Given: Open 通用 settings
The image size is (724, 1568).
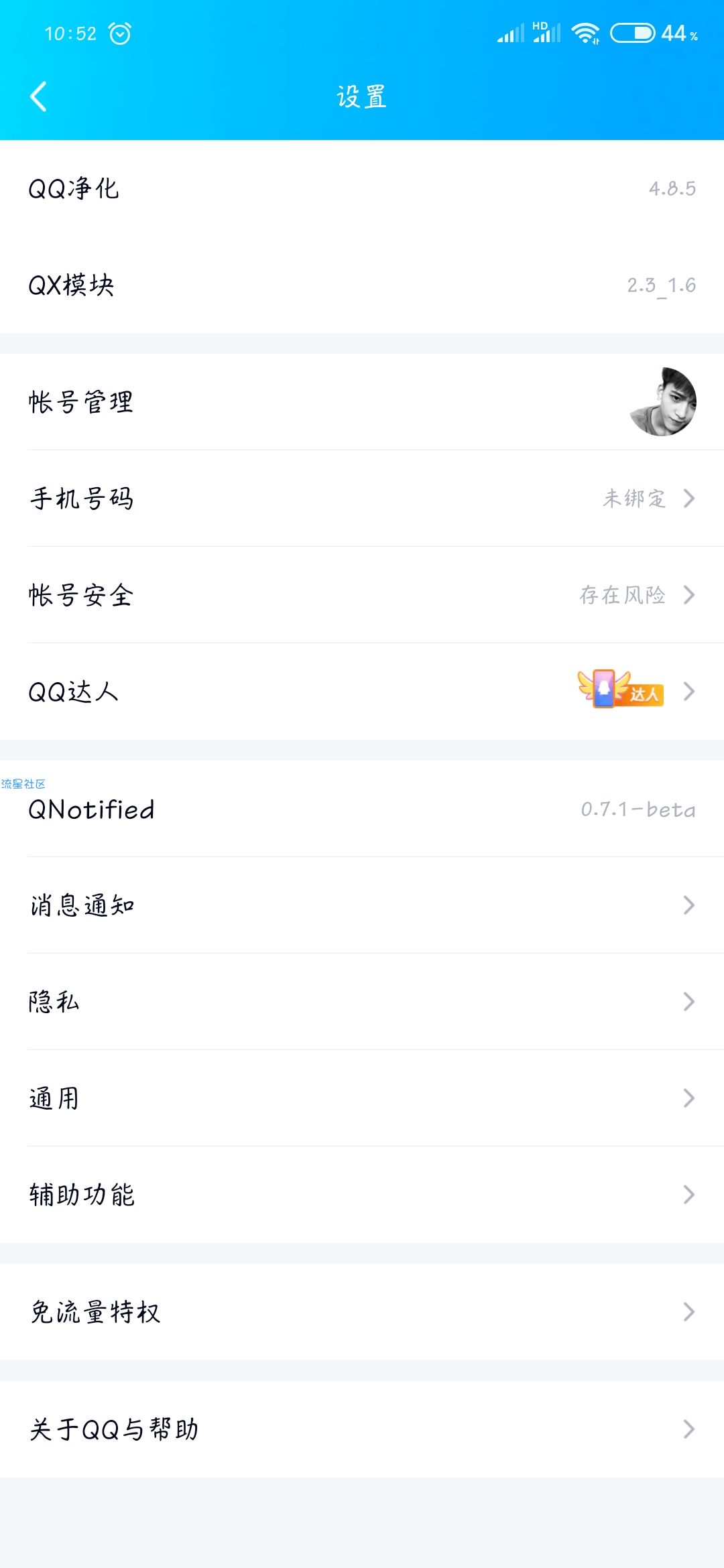Looking at the screenshot, I should [x=362, y=1098].
